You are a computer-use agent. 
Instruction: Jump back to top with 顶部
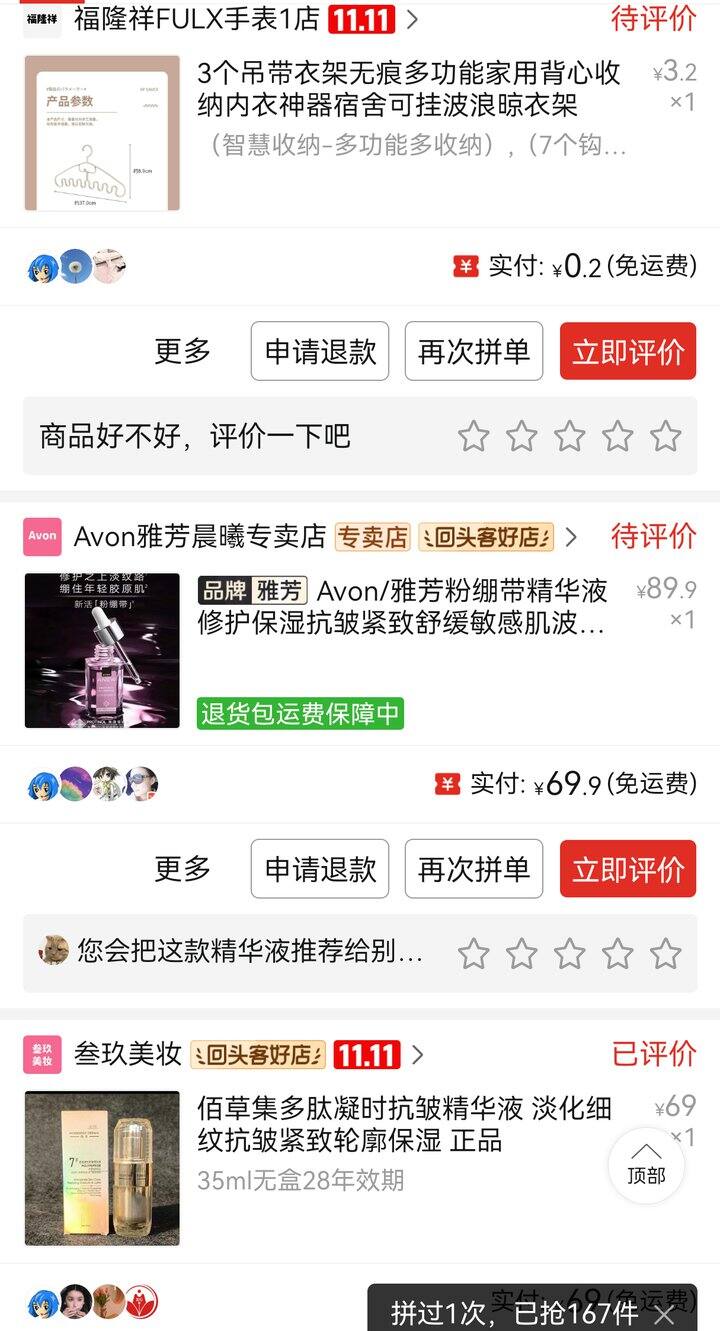pyautogui.click(x=646, y=1166)
